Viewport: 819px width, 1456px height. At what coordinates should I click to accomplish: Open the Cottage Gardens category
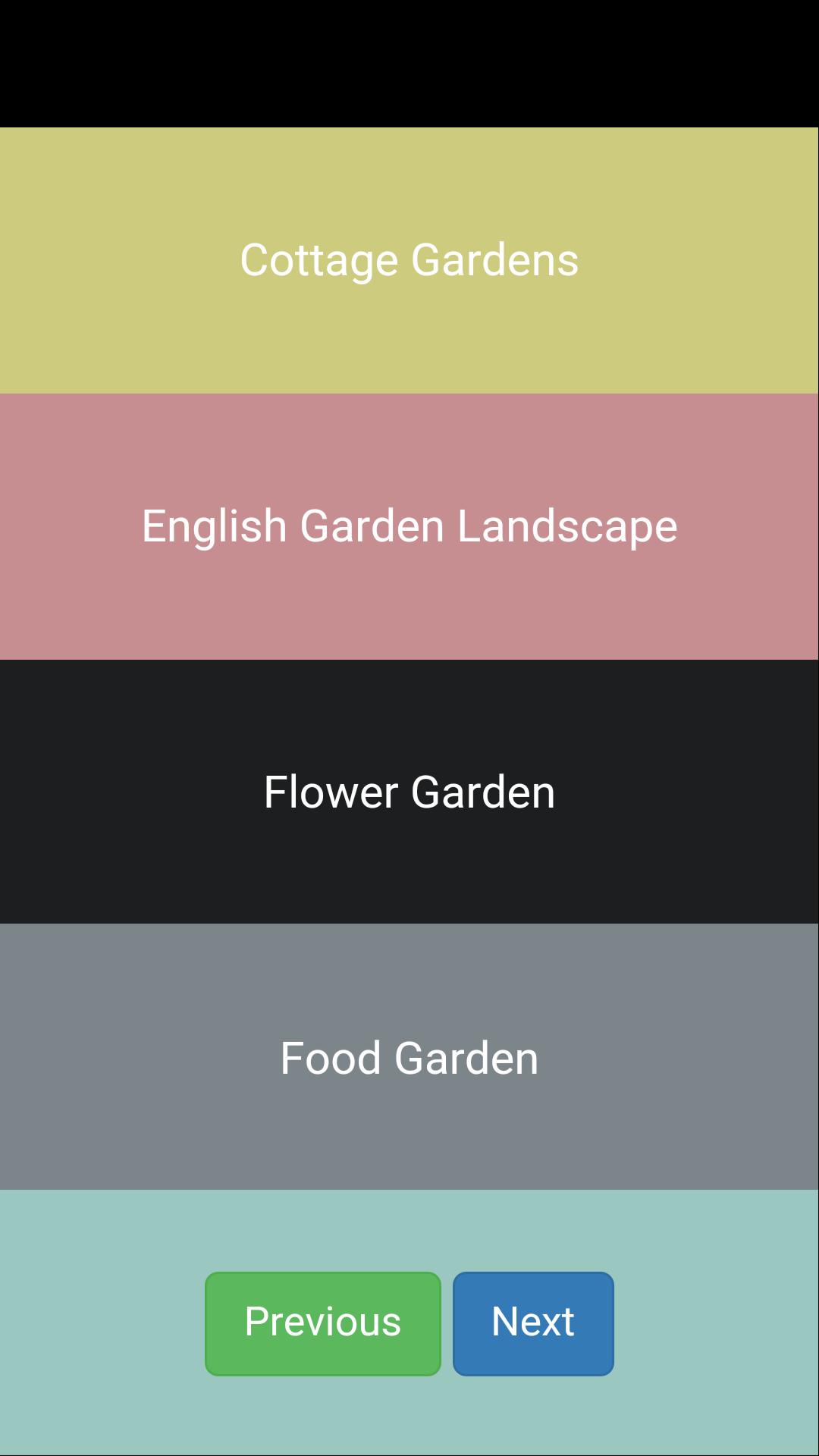(x=409, y=260)
